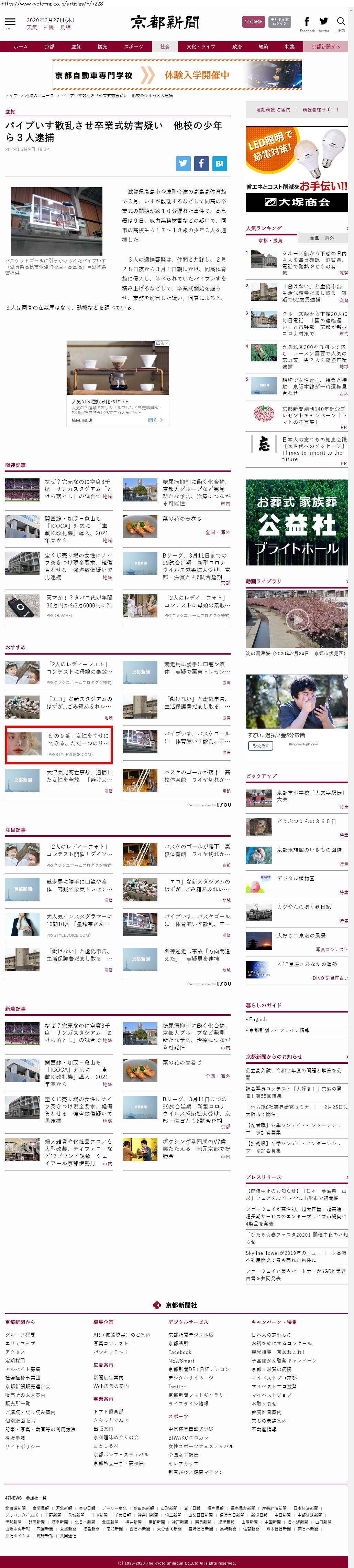
Task: Play the 淀の河津桜 video
Action: (x=296, y=619)
